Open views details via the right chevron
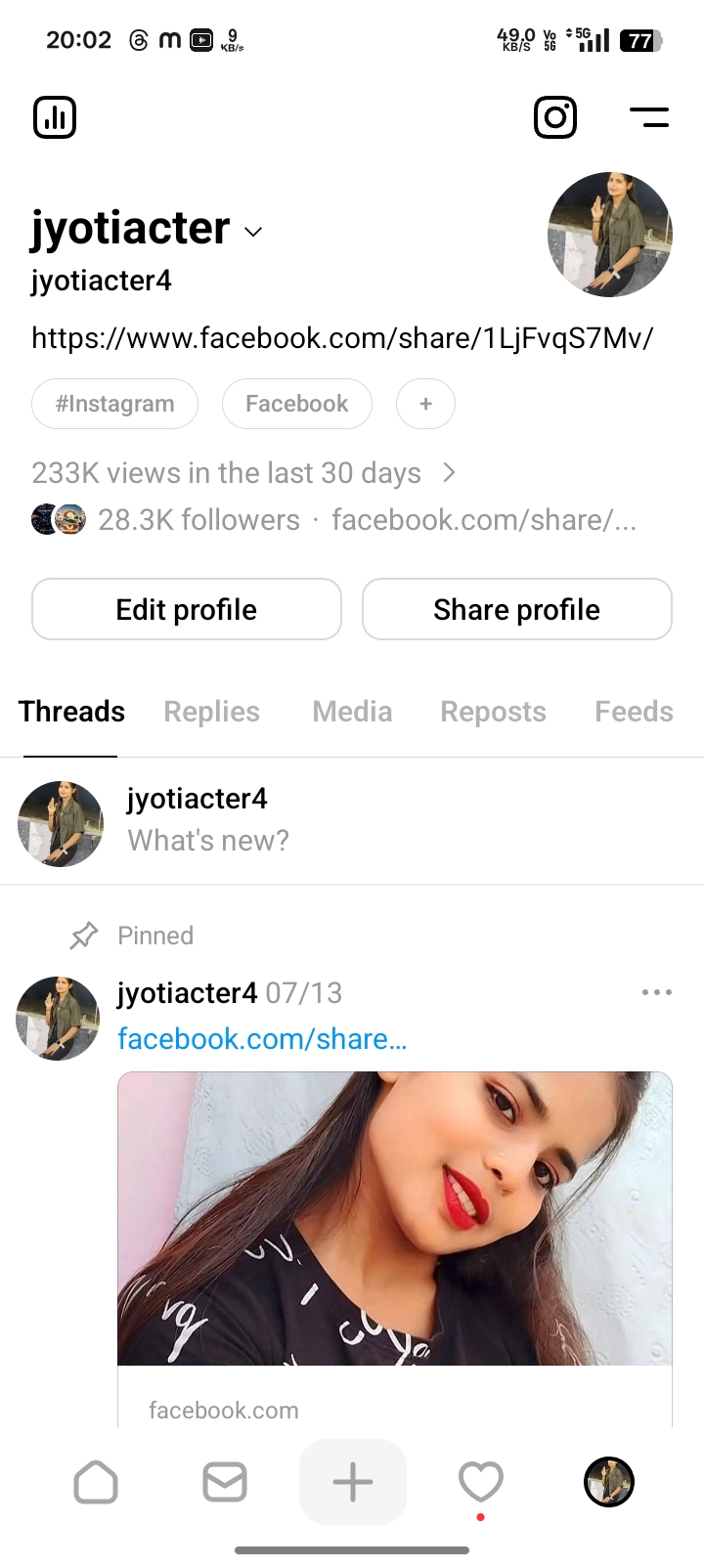704x1568 pixels. point(449,472)
